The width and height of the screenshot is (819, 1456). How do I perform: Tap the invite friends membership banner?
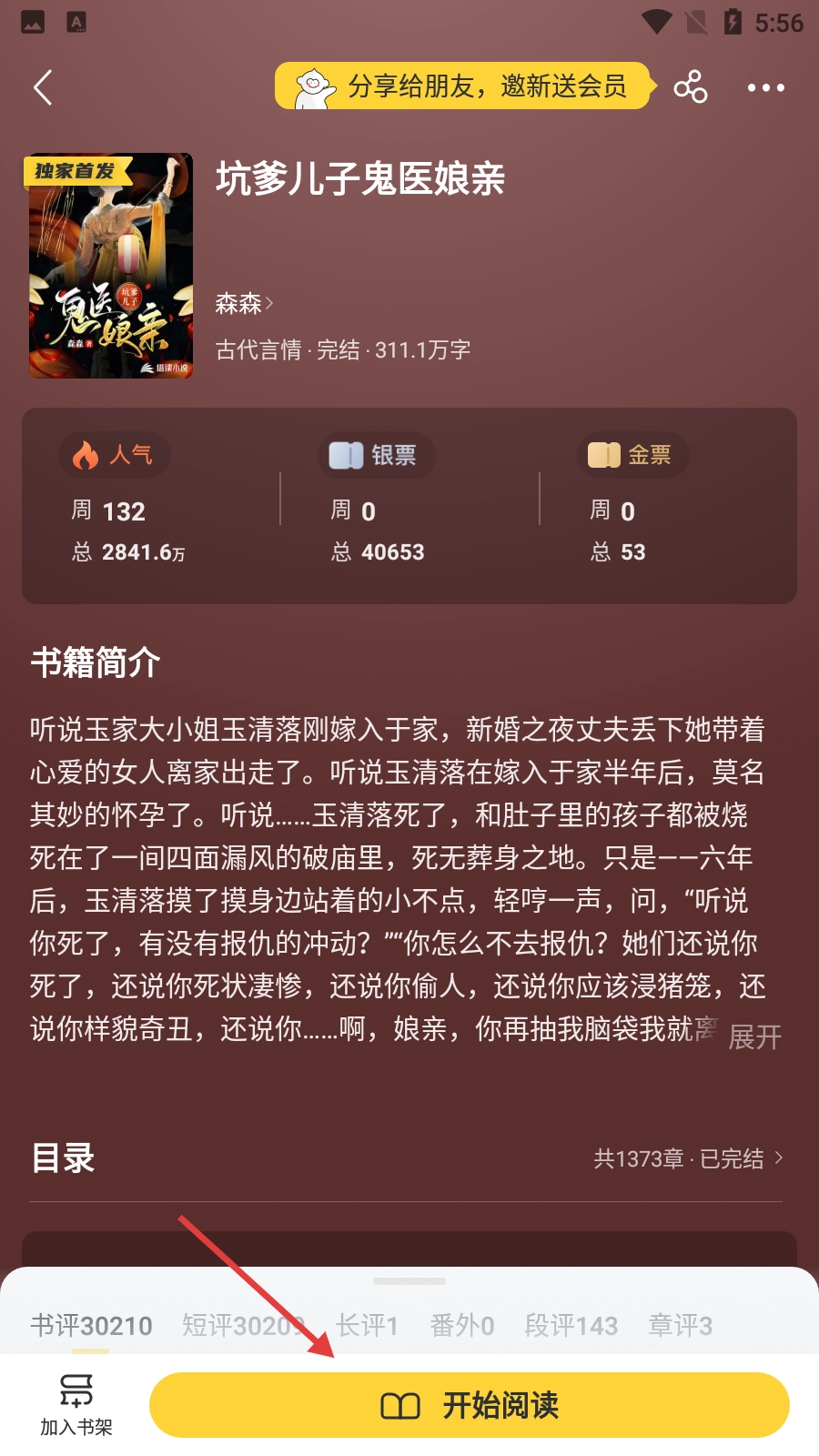click(464, 86)
